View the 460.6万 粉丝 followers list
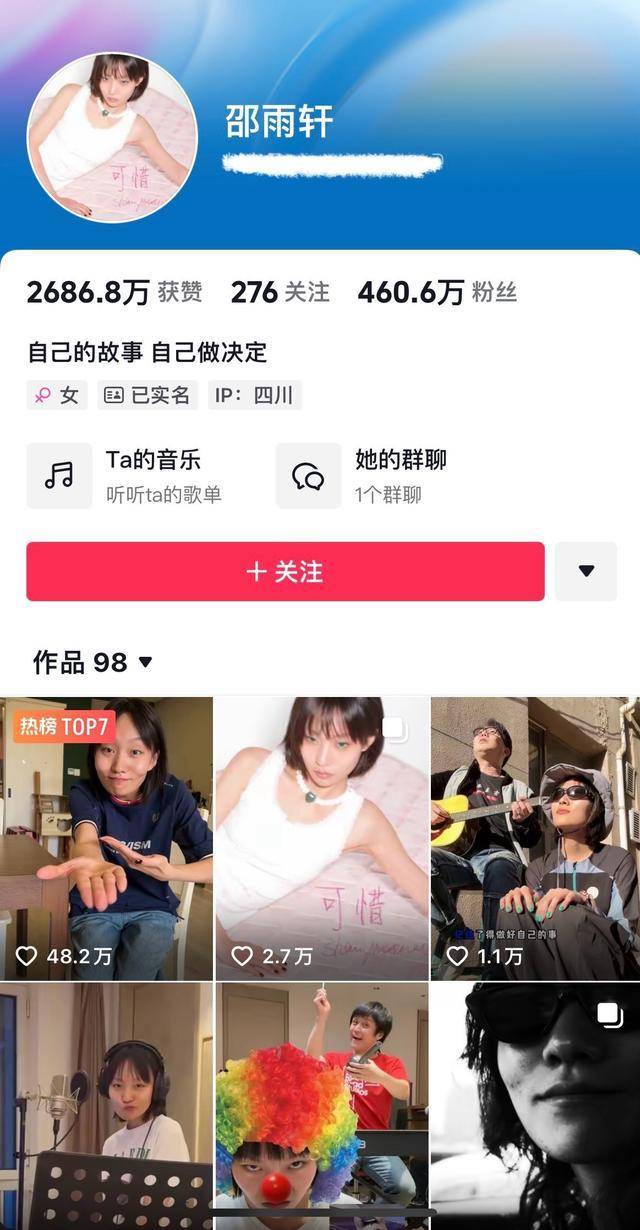This screenshot has width=640, height=1230. pyautogui.click(x=437, y=292)
